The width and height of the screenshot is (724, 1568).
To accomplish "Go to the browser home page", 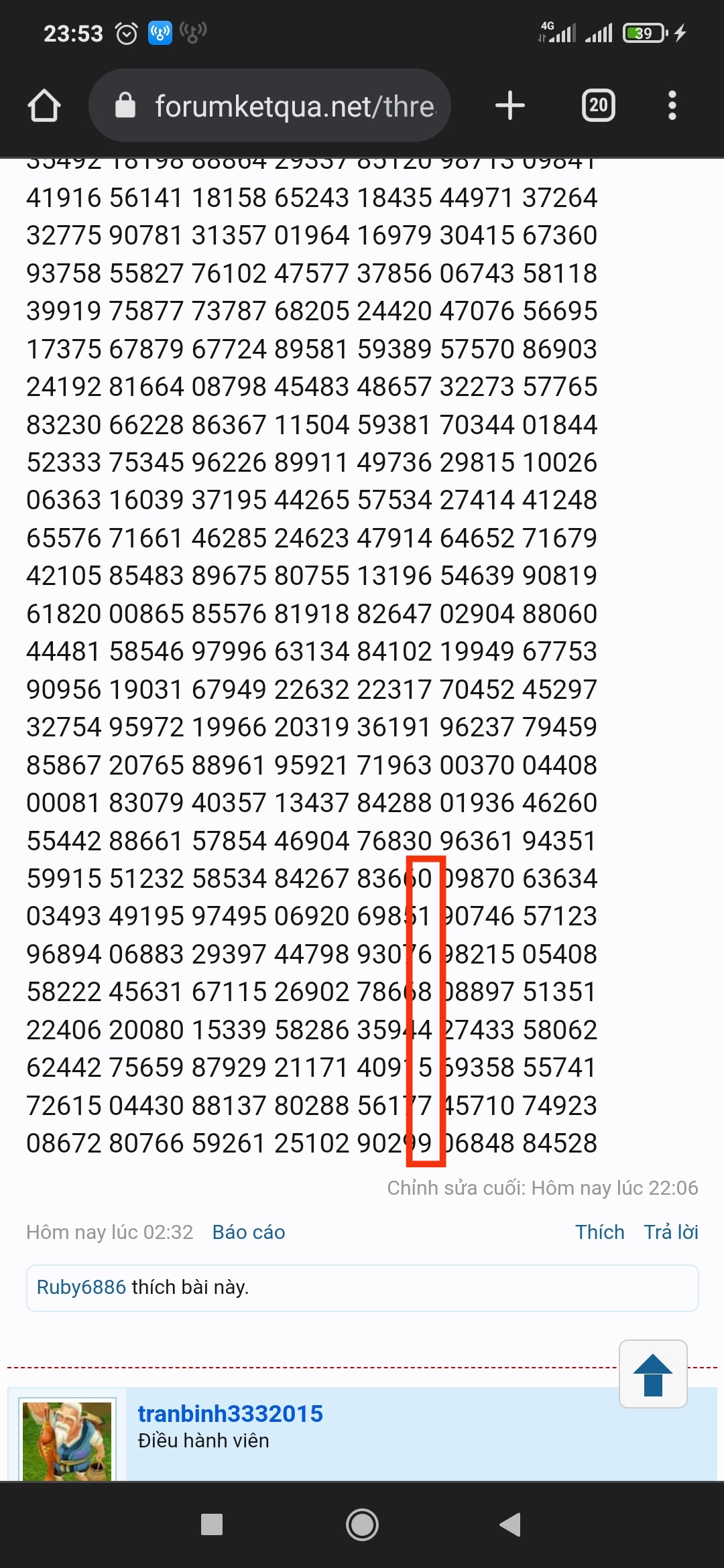I will (x=44, y=106).
